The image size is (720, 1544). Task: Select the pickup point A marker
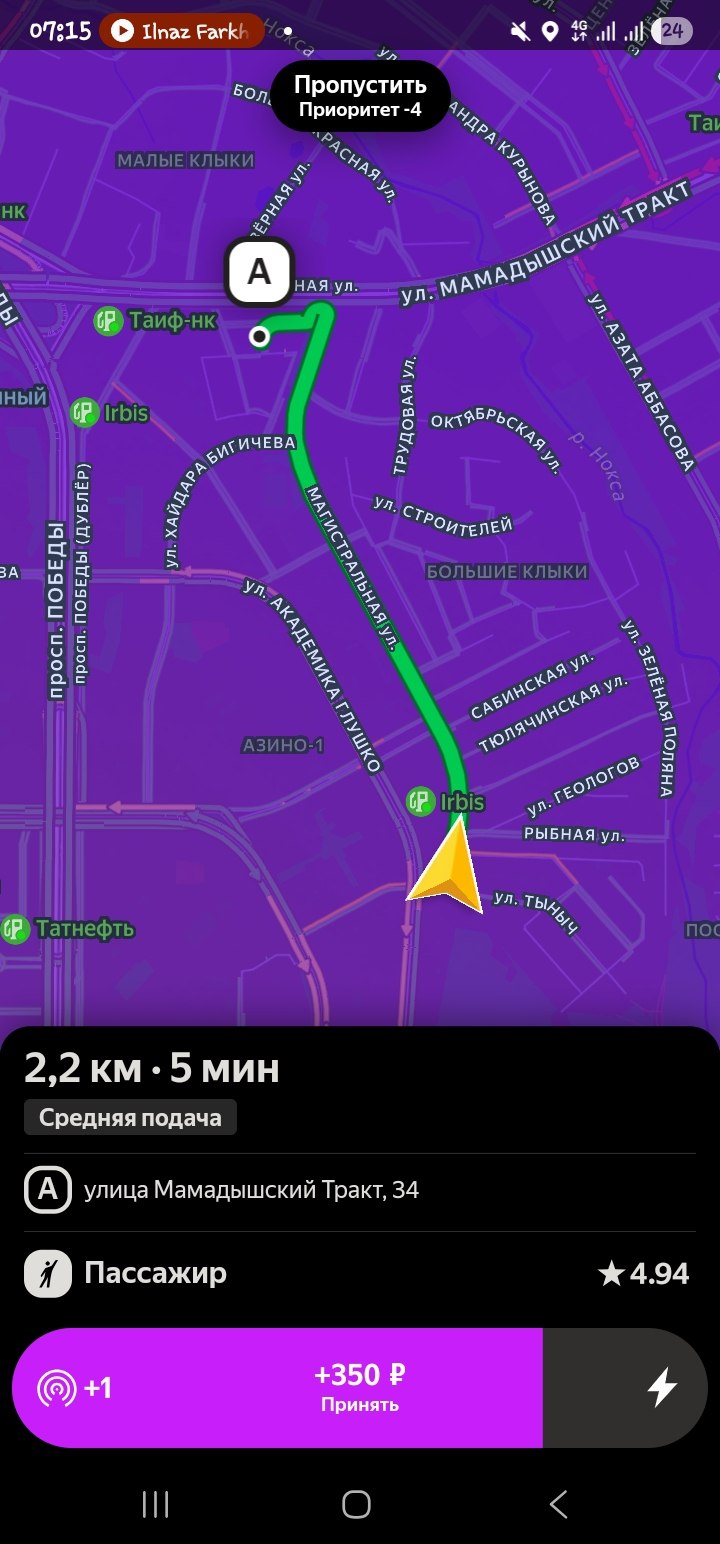(259, 272)
